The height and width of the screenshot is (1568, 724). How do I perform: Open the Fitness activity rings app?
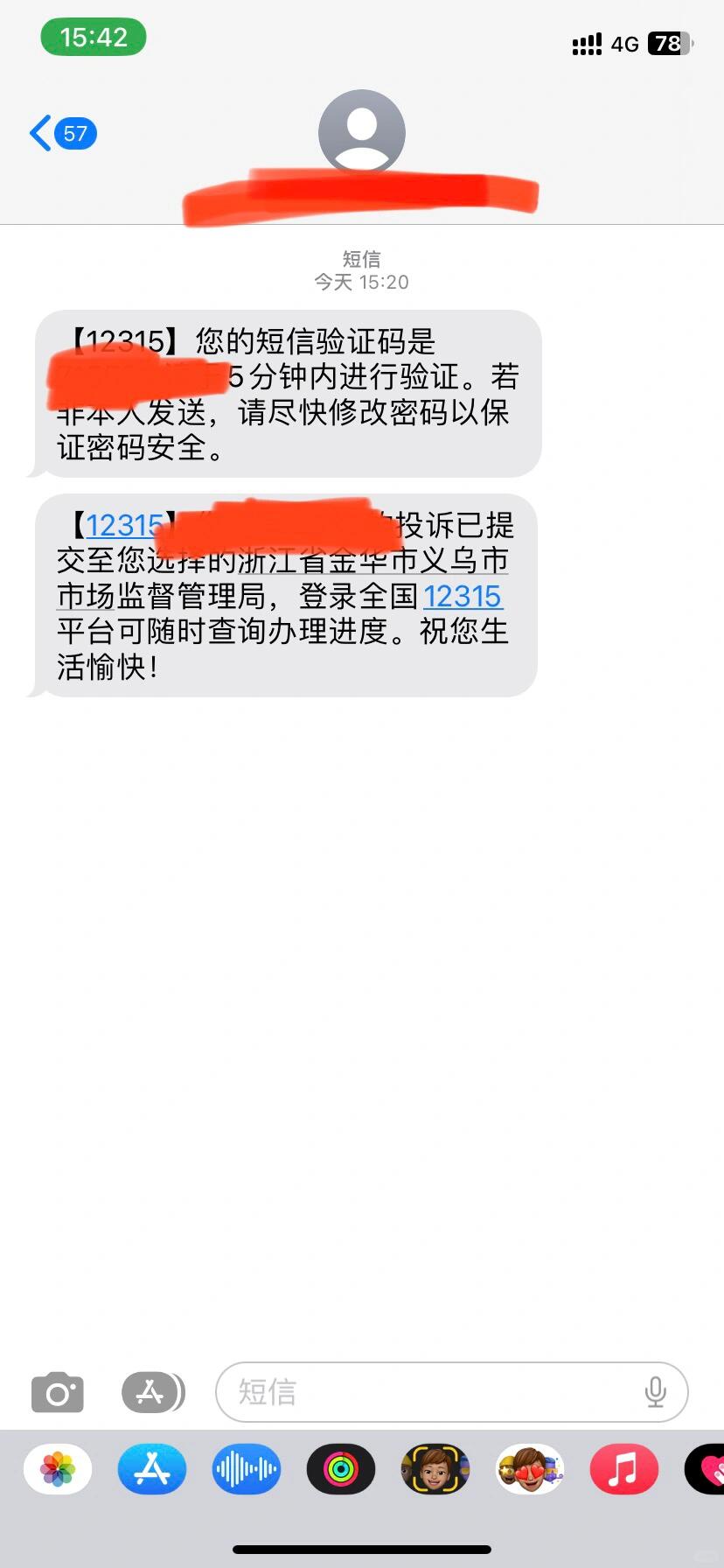pos(341,1469)
